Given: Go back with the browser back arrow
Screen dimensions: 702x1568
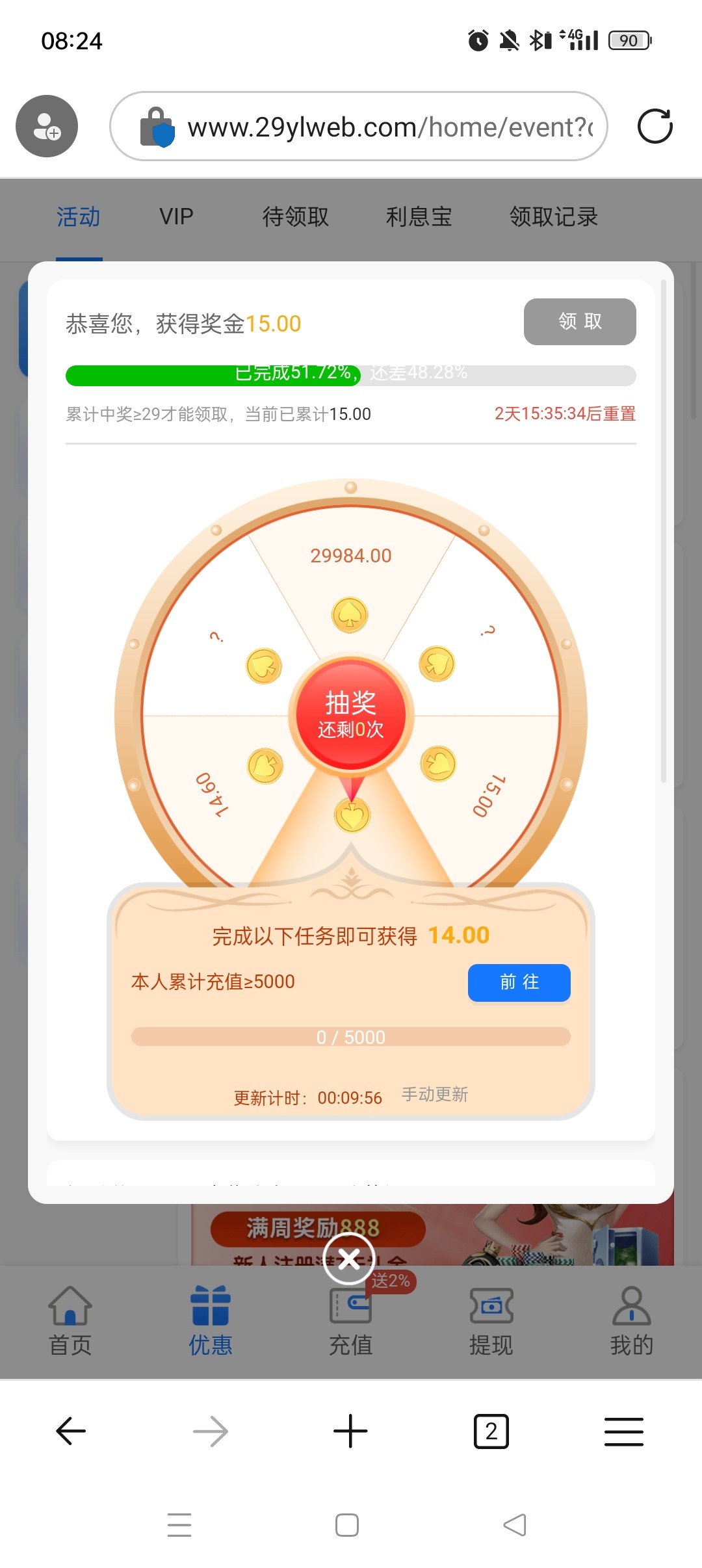Looking at the screenshot, I should tap(70, 1431).
